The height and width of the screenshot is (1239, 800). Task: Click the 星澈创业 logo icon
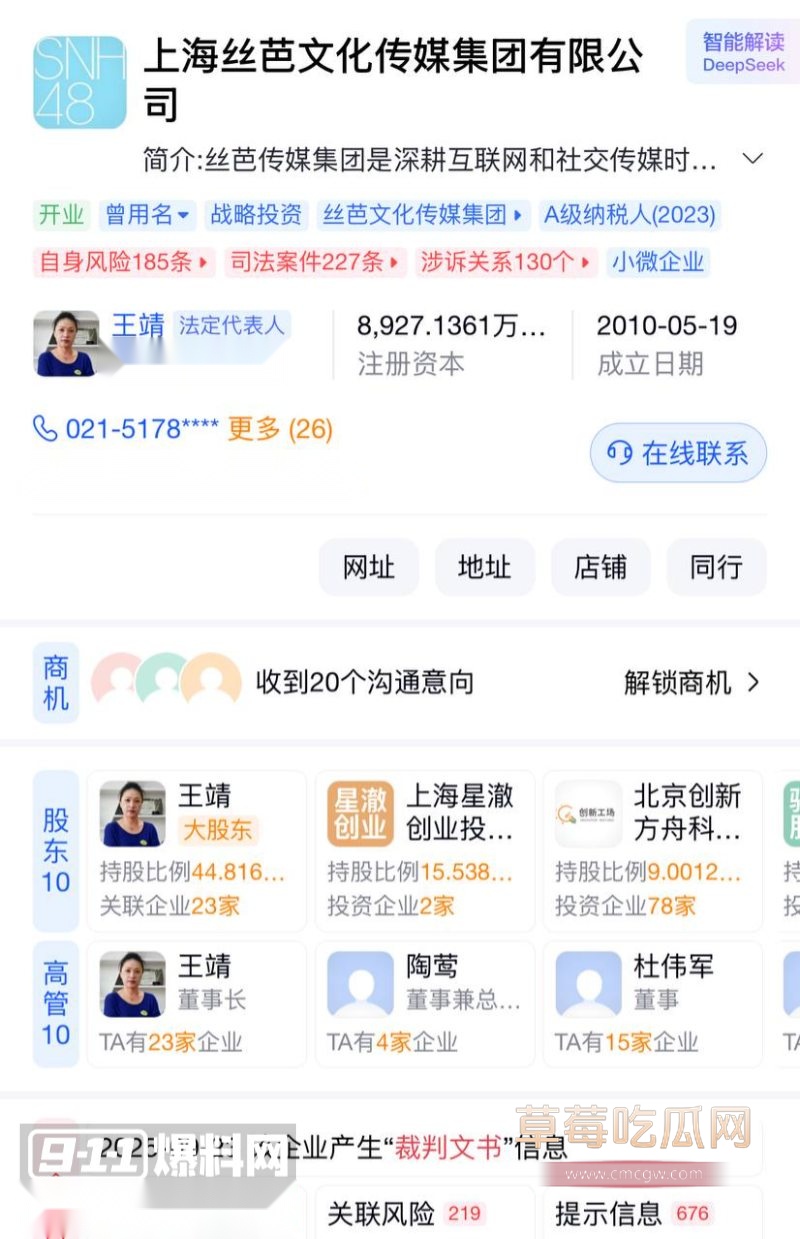(x=358, y=812)
